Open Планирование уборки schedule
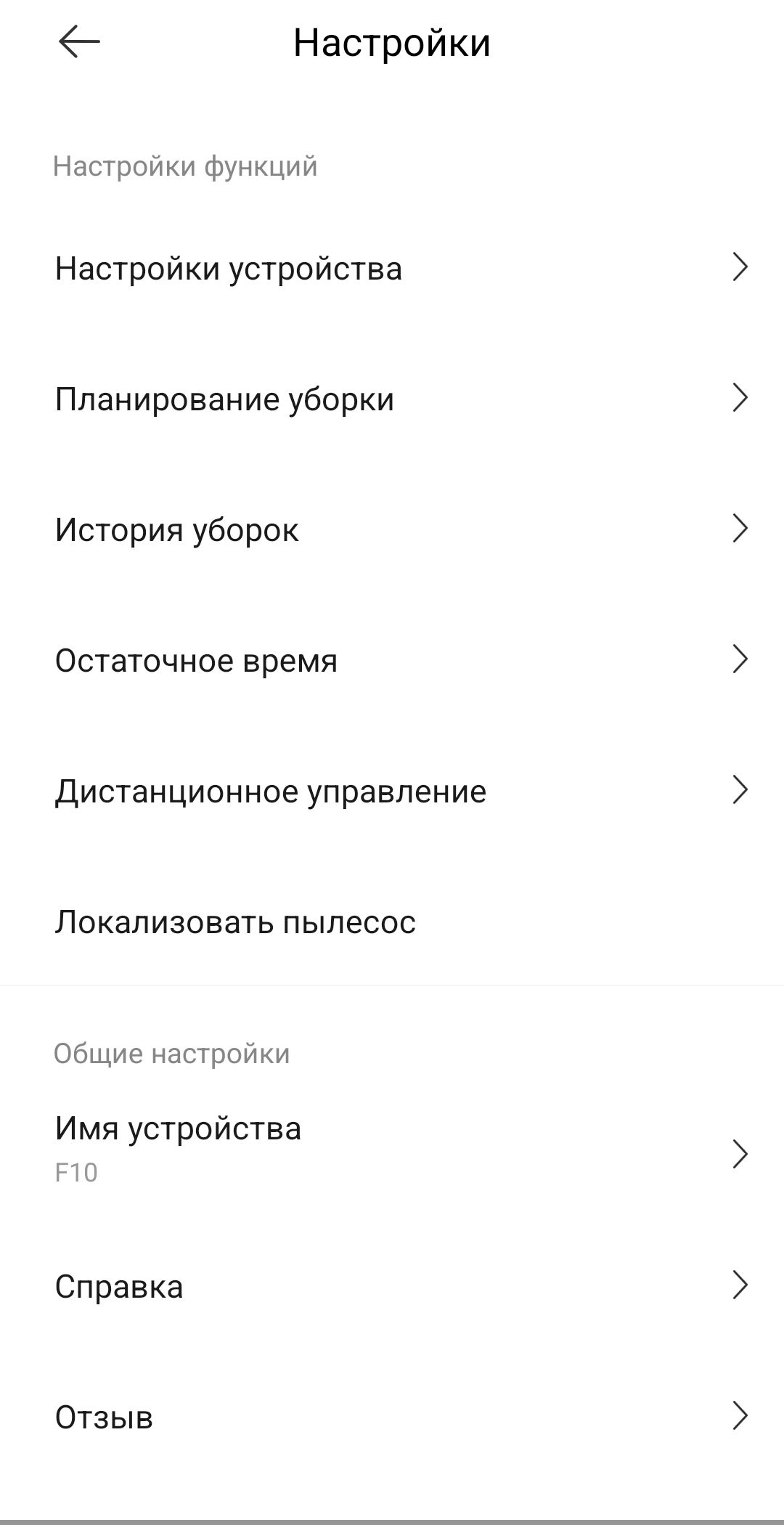This screenshot has height=1525, width=784. [392, 399]
